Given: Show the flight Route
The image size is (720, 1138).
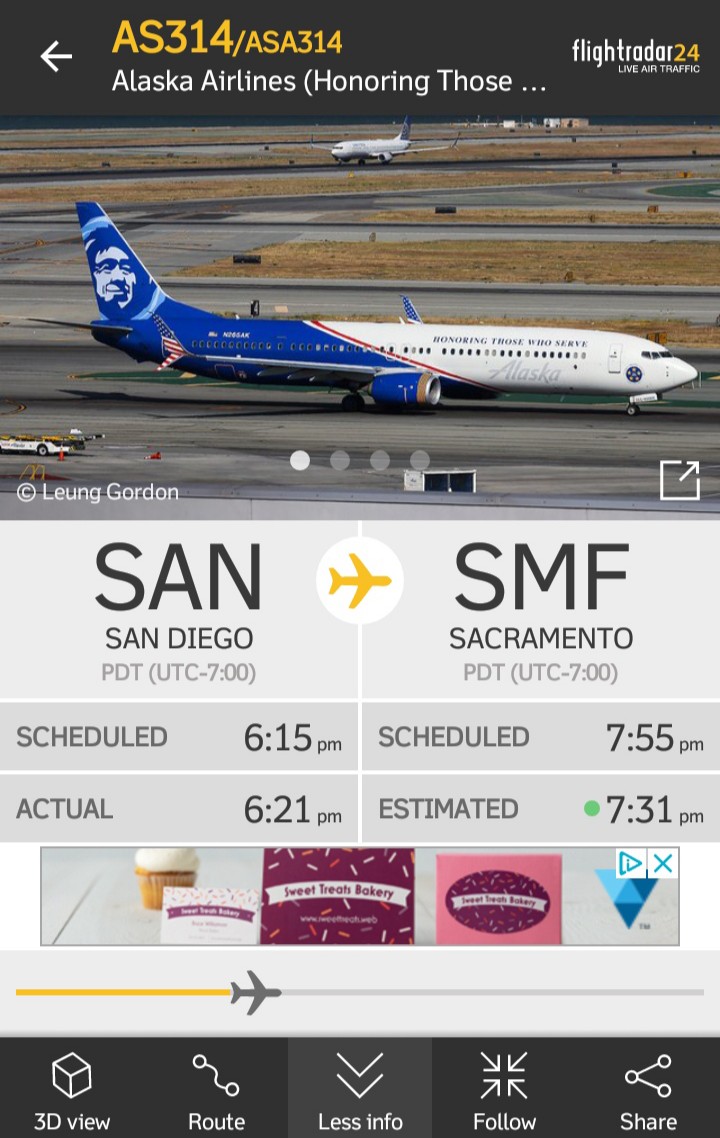Looking at the screenshot, I should tap(216, 1090).
